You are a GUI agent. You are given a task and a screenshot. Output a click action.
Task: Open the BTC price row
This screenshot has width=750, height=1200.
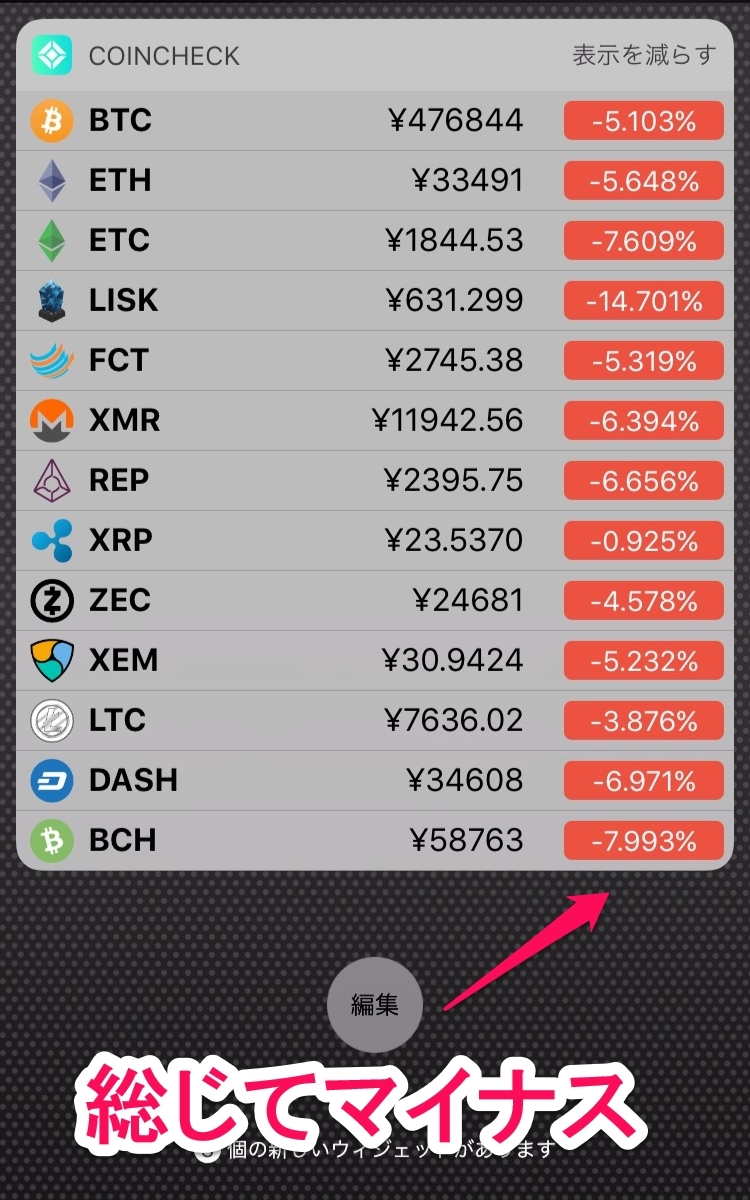pos(375,121)
